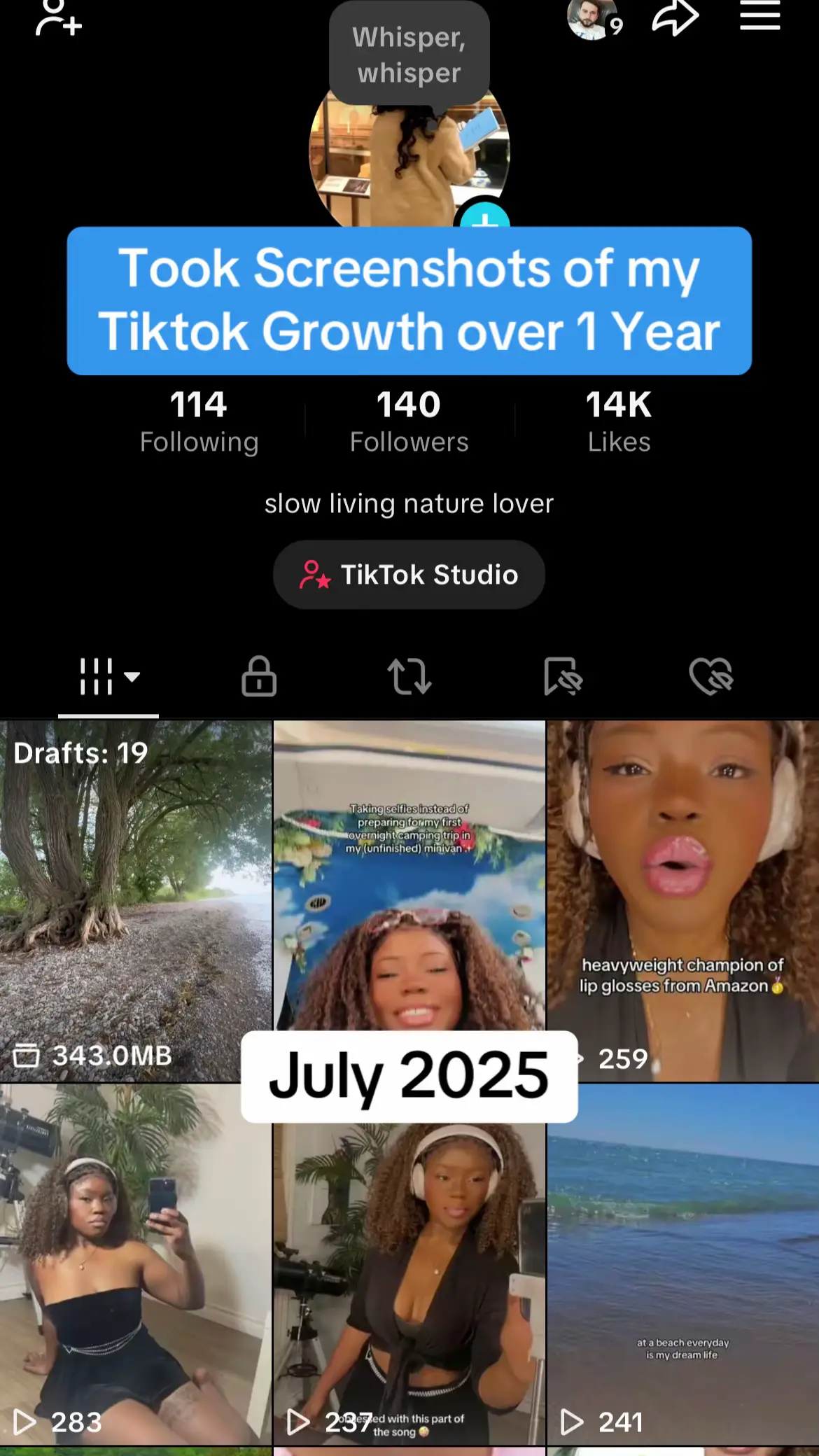View profile visitors avatar with 9
The width and height of the screenshot is (819, 1456).
595,20
